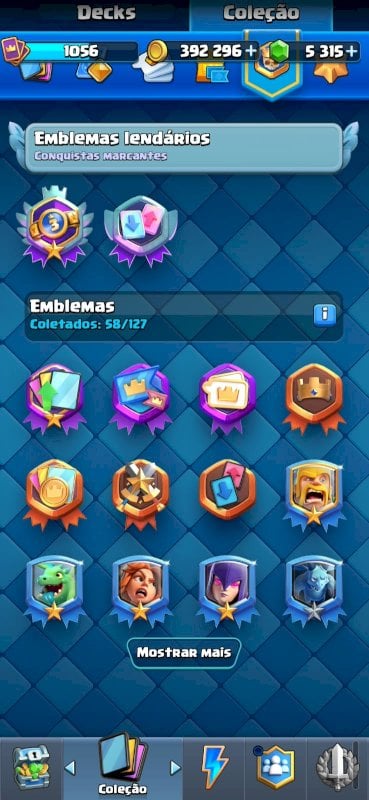Switch to the Decks tab

point(106,13)
